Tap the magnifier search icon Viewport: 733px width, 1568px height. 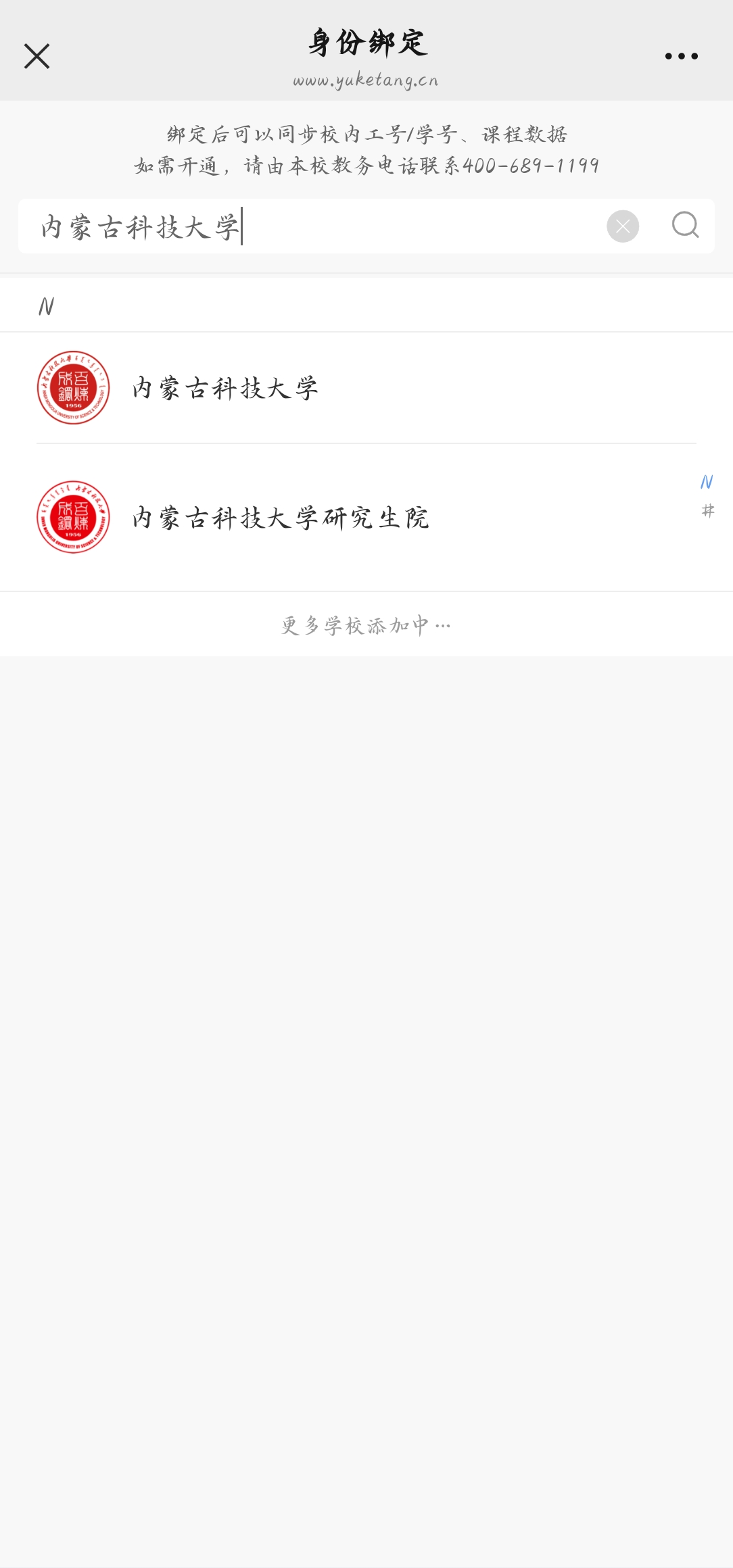[x=685, y=225]
